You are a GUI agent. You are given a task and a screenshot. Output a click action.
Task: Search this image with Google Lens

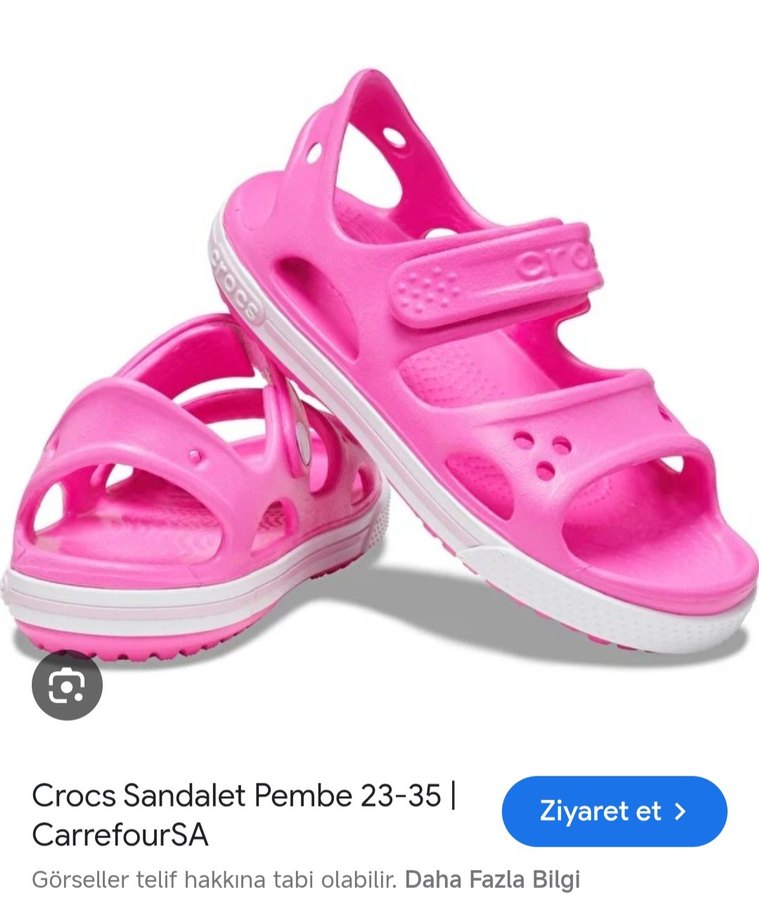tap(67, 686)
